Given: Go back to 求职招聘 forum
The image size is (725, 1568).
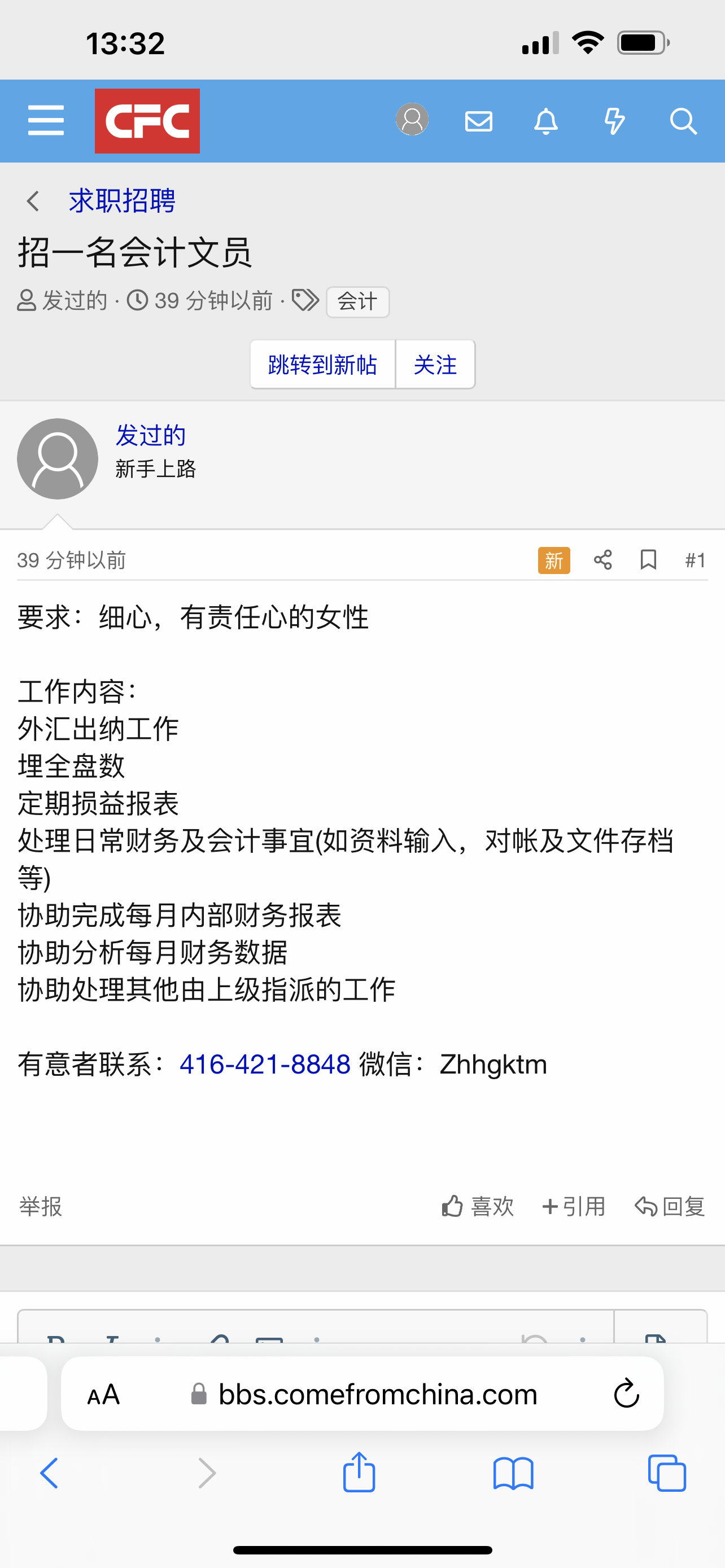Looking at the screenshot, I should [122, 201].
